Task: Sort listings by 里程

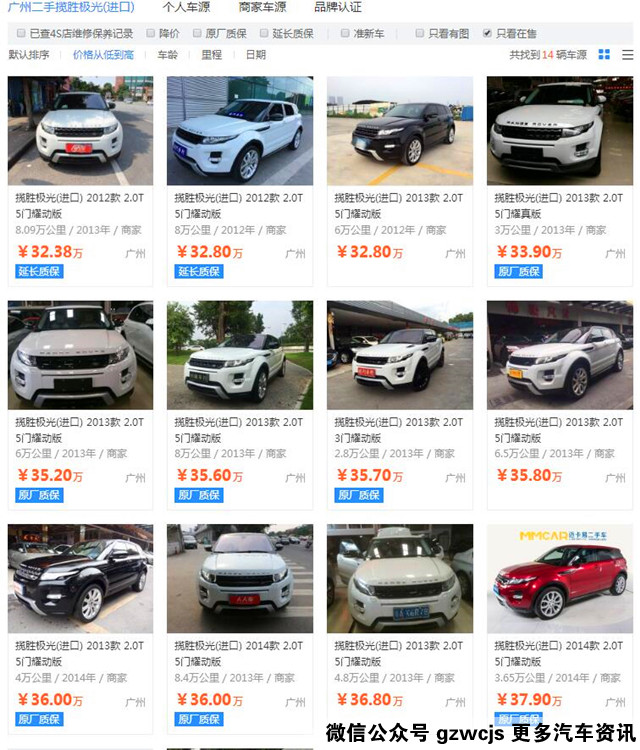Action: 211,55
